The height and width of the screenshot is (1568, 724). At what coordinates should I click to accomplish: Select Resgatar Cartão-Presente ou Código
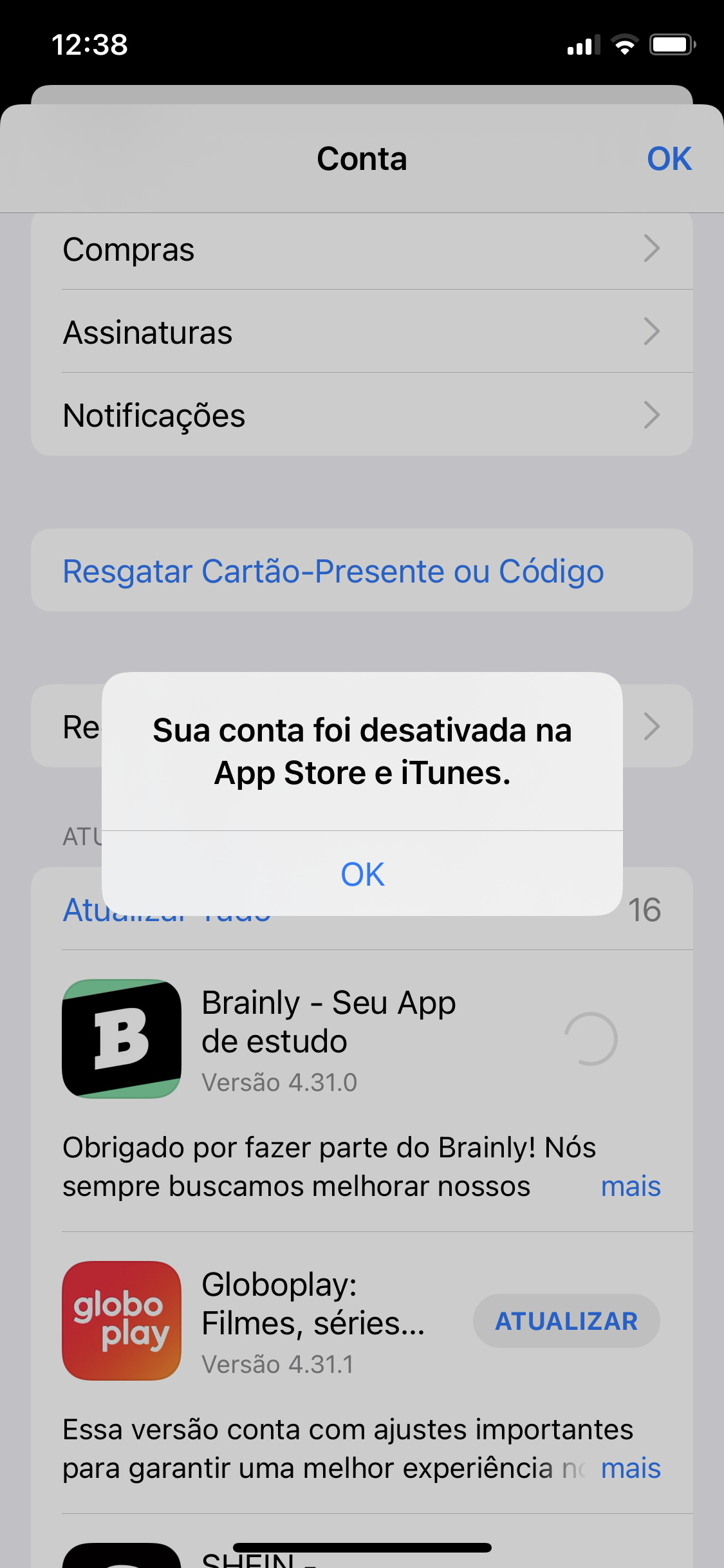333,571
